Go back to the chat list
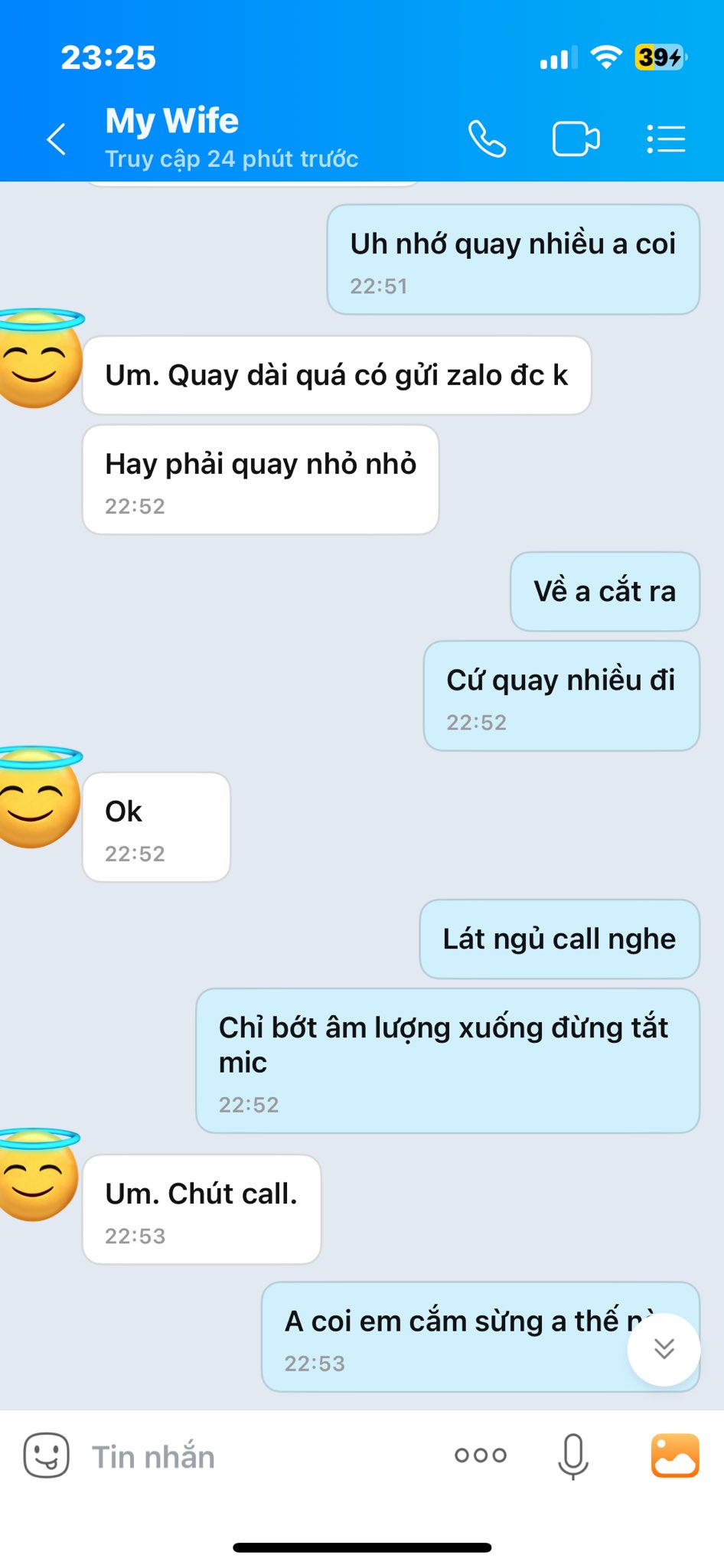Image resolution: width=724 pixels, height=1568 pixels. pos(56,139)
